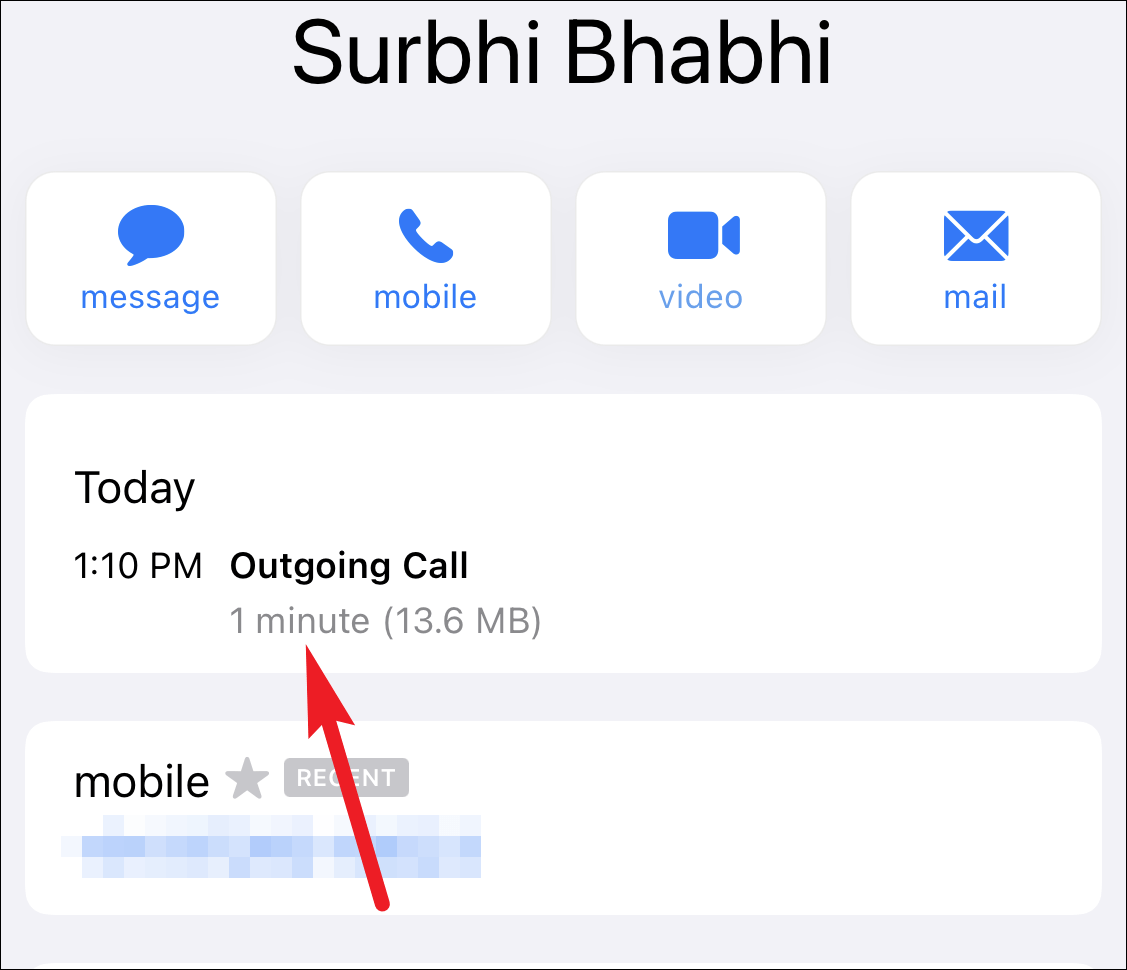Tap the blurred mobile number row
Screen dimensions: 1127x970
(564, 818)
